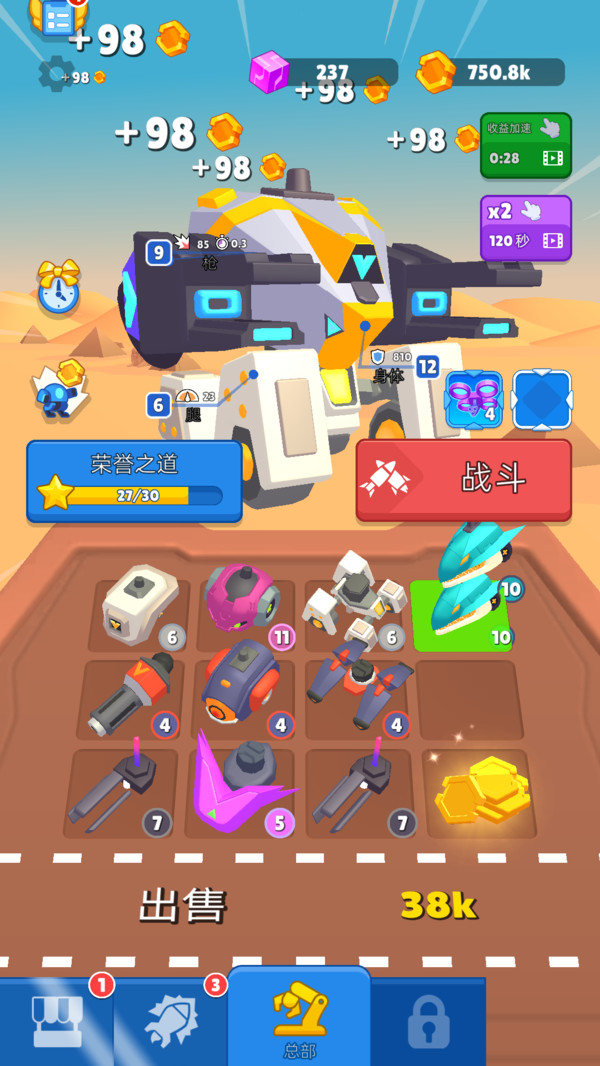
Task: Open the blue robot coin offer
Action: tap(60, 390)
